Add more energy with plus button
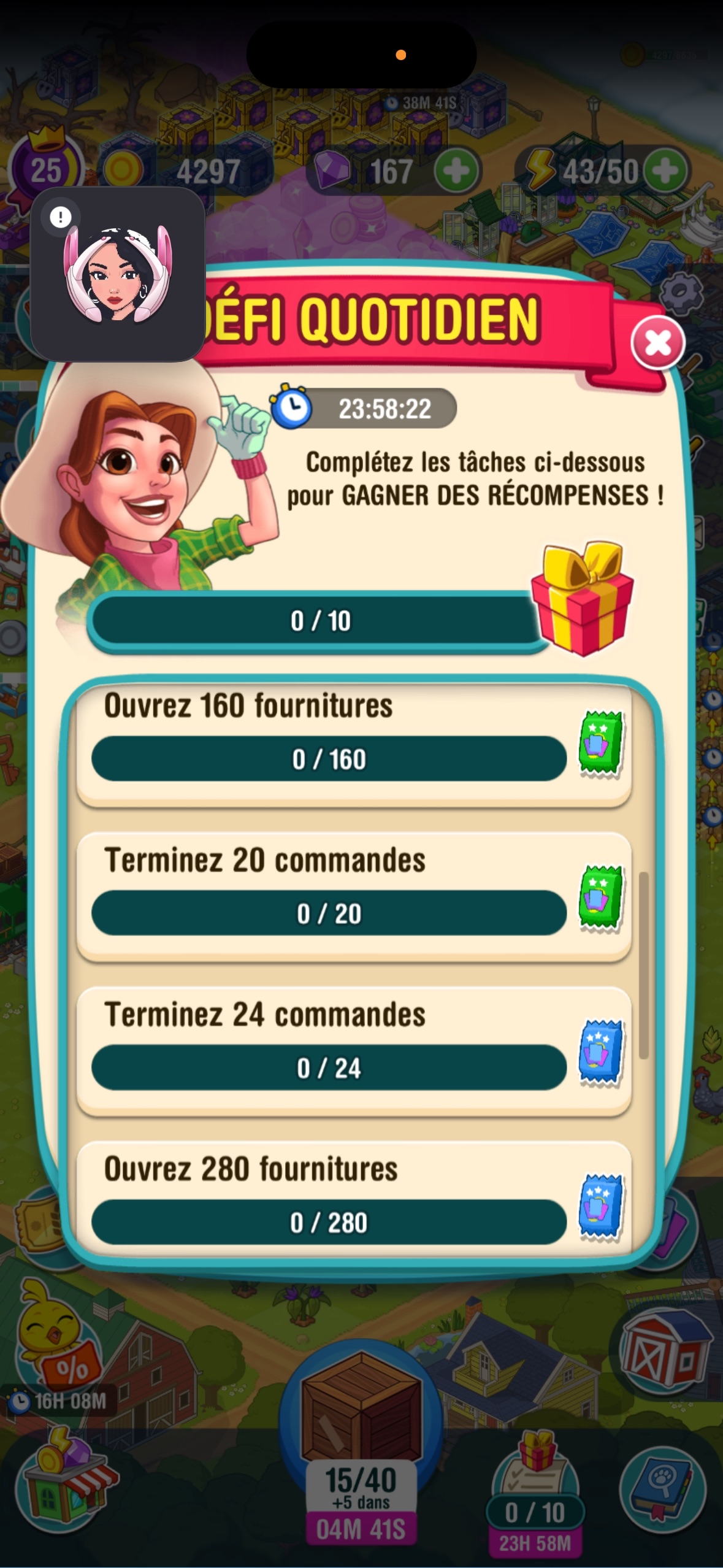This screenshot has height=1568, width=723. tap(666, 171)
